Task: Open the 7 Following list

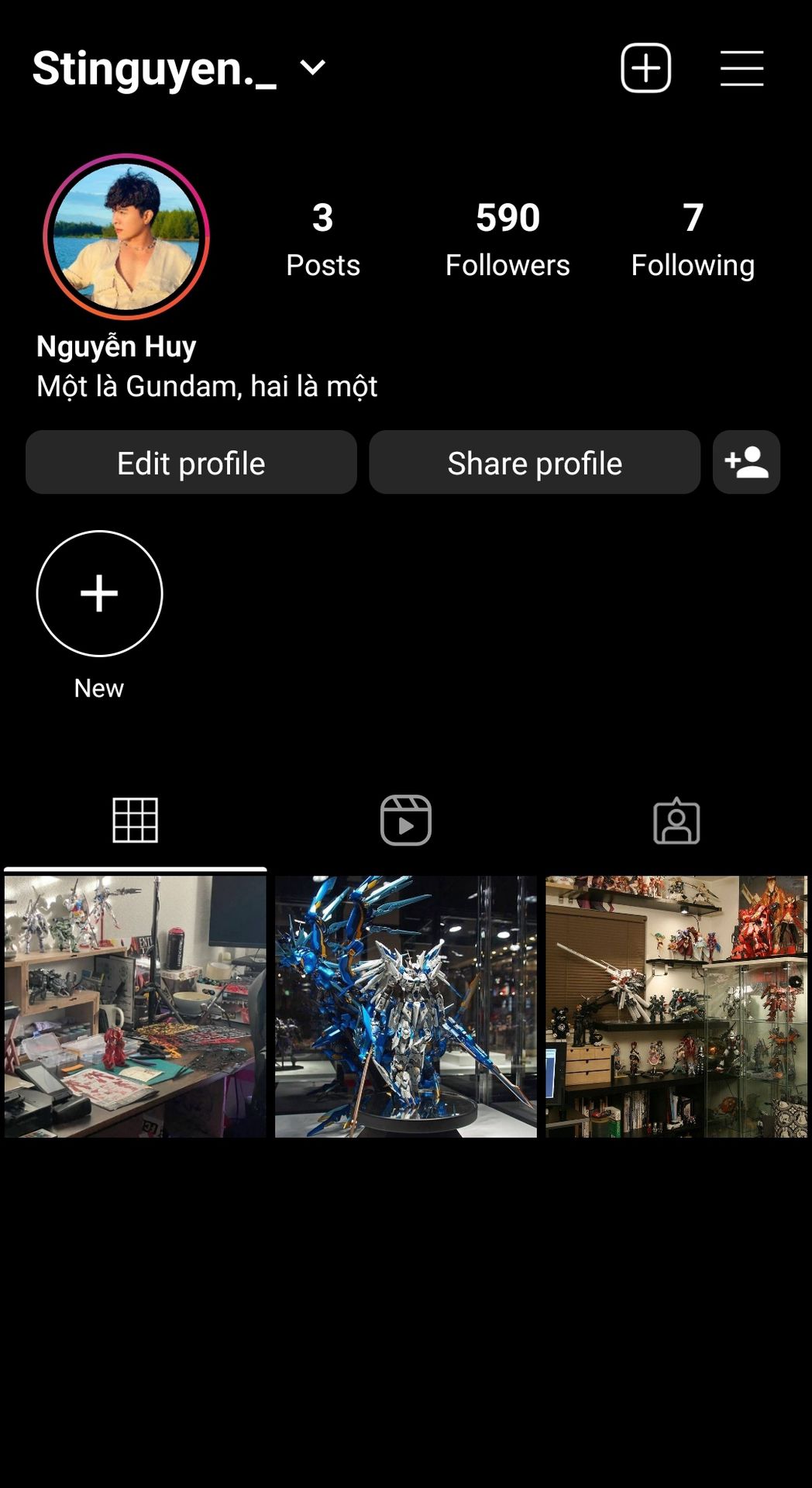Action: (x=692, y=239)
